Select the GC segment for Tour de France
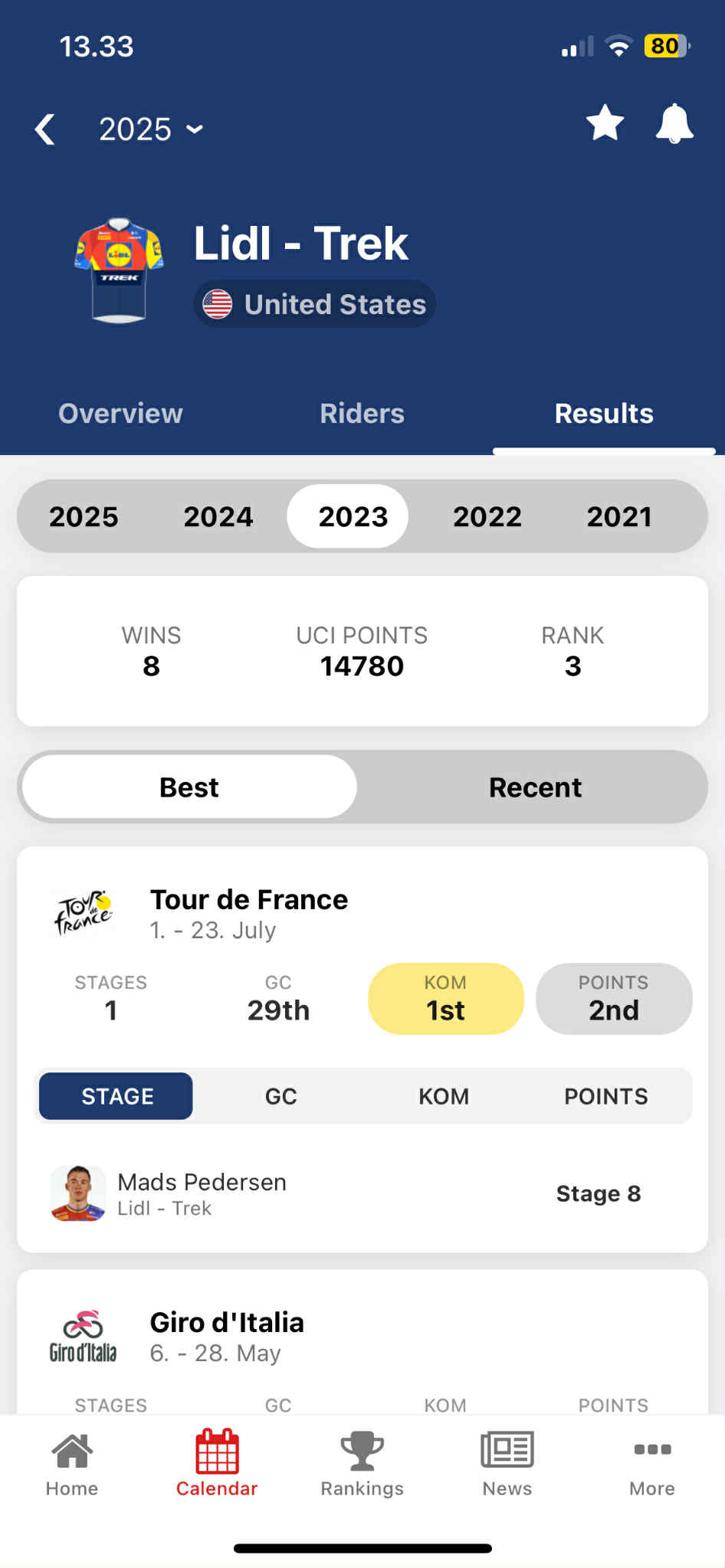 pos(280,1096)
